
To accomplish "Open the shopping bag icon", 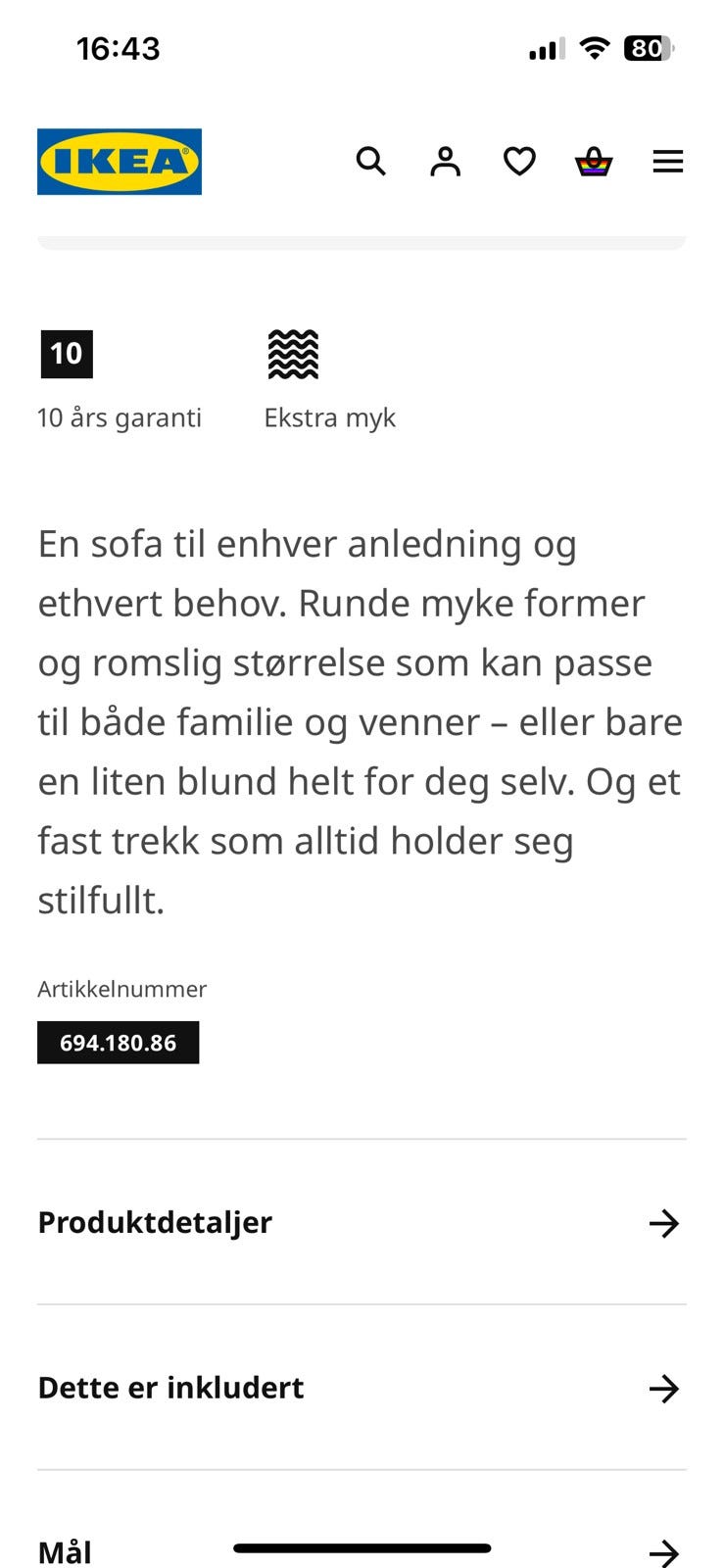I will tap(593, 162).
